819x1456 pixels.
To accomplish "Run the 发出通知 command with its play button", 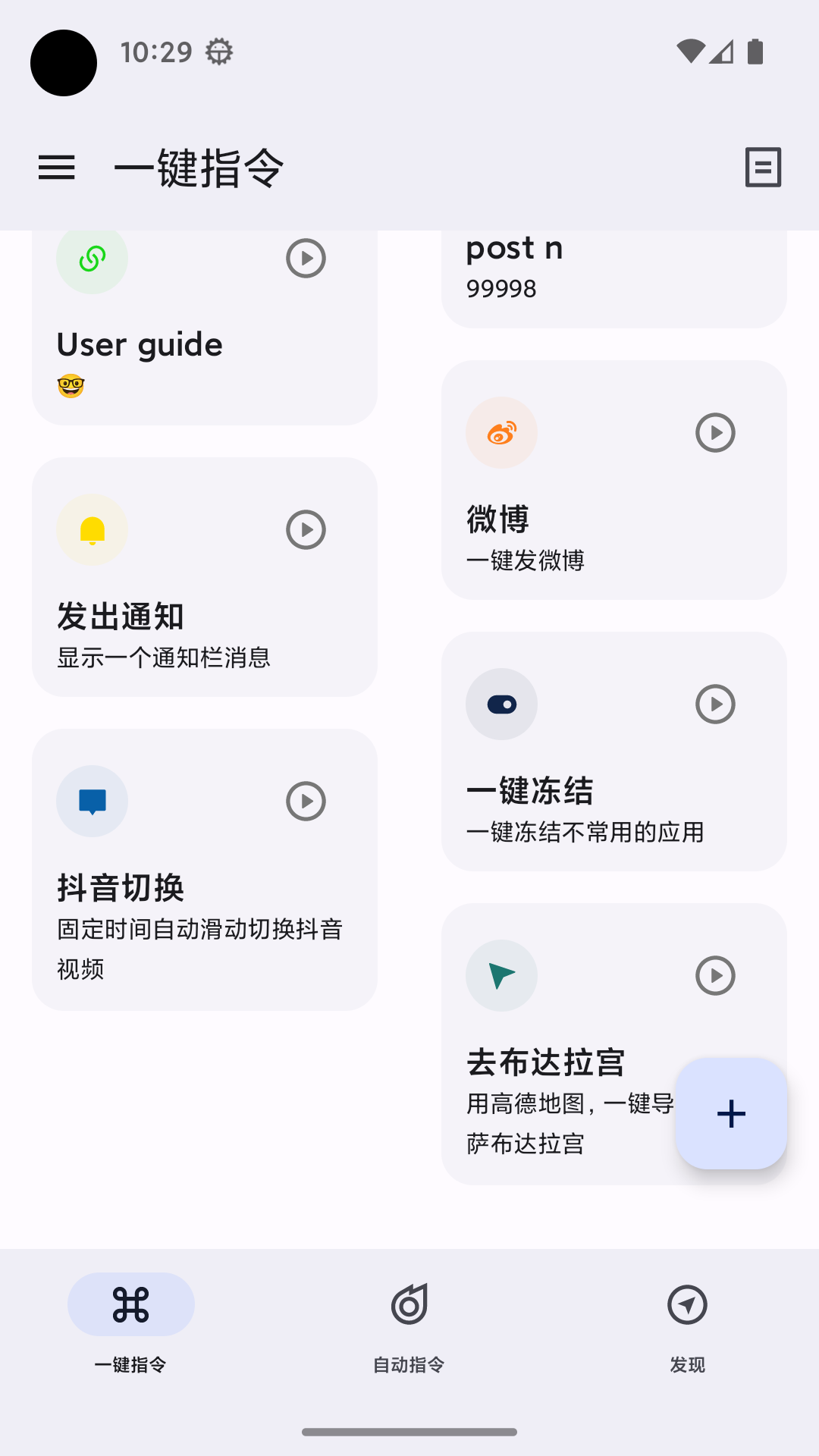I will coord(305,529).
